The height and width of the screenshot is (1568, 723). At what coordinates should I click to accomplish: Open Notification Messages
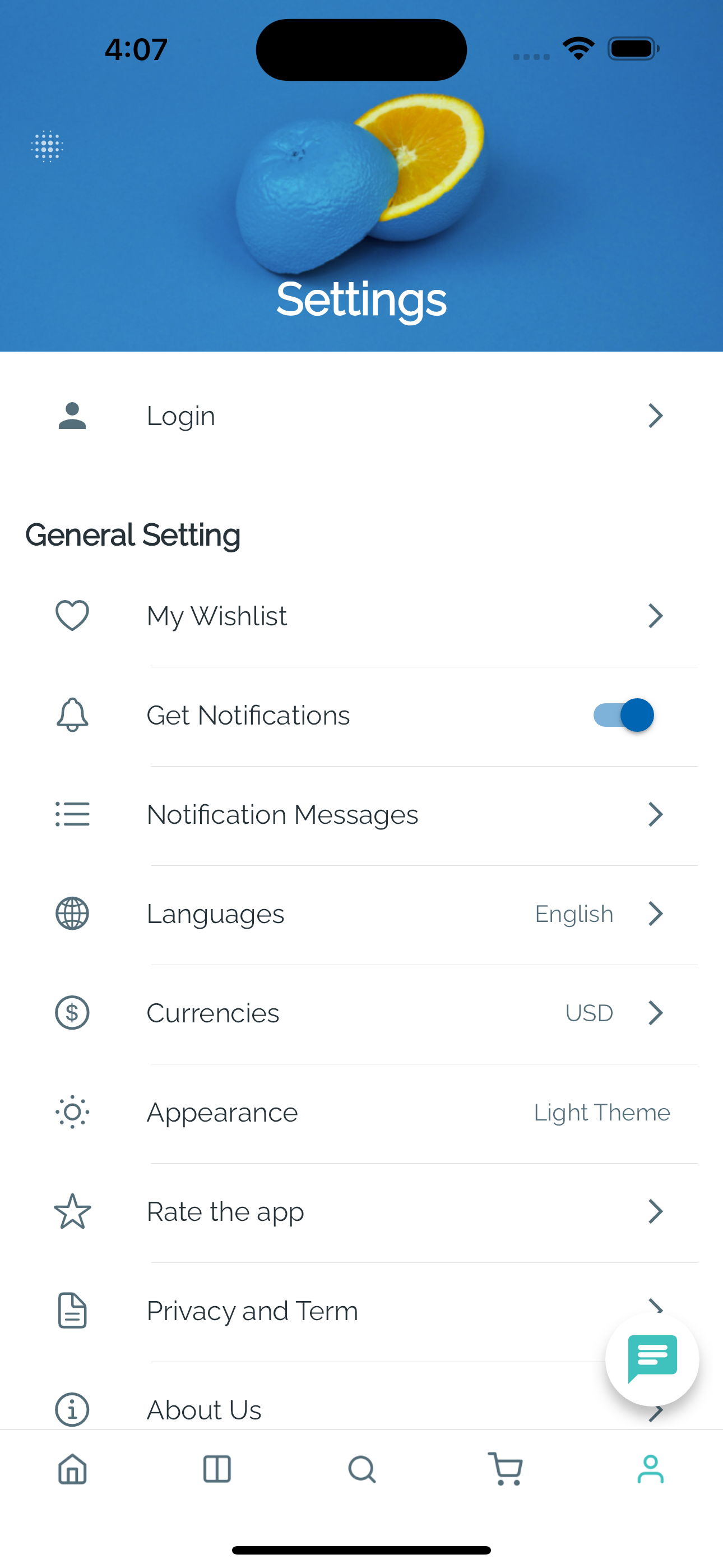(361, 814)
